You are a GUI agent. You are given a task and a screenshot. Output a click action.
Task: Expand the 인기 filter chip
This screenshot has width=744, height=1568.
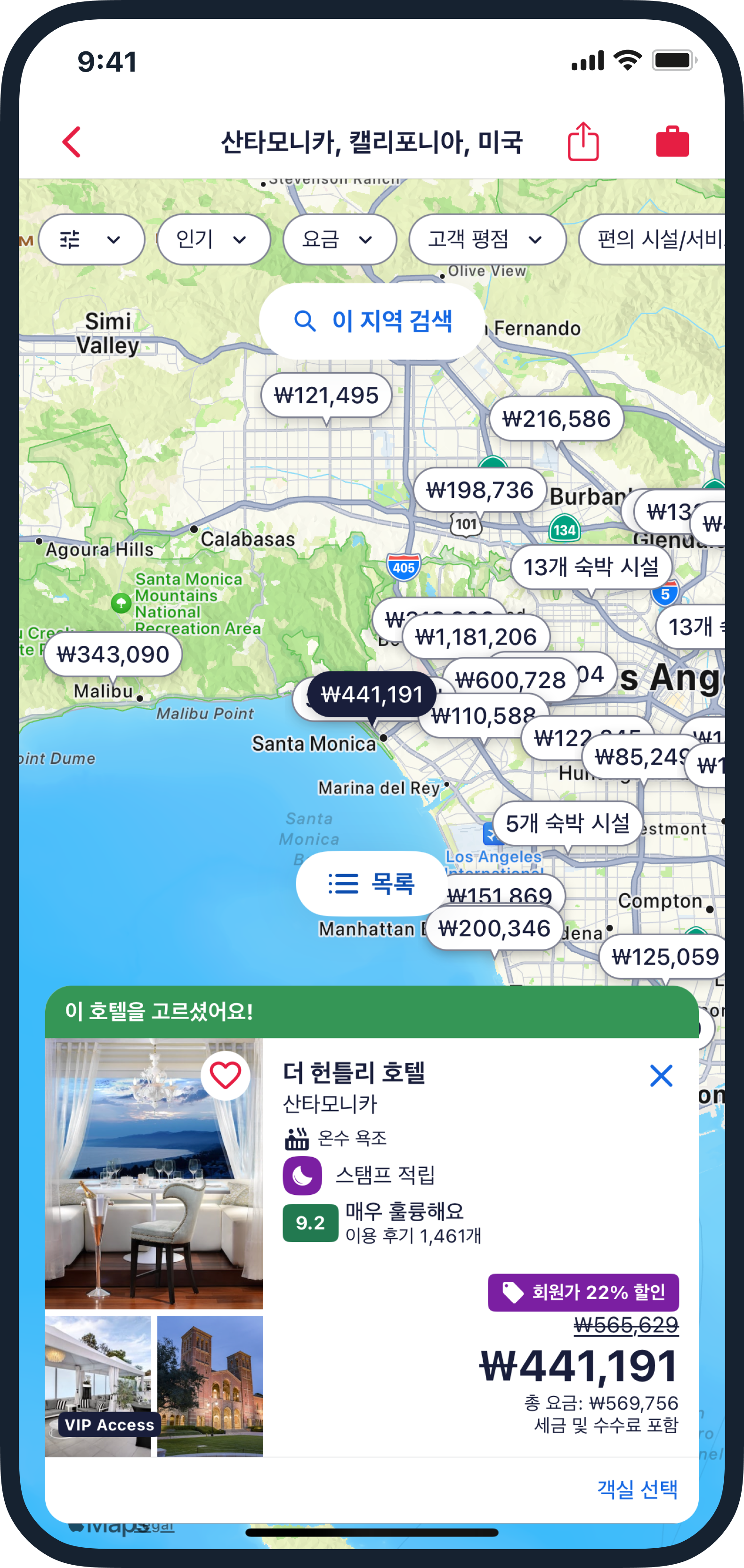coord(213,239)
